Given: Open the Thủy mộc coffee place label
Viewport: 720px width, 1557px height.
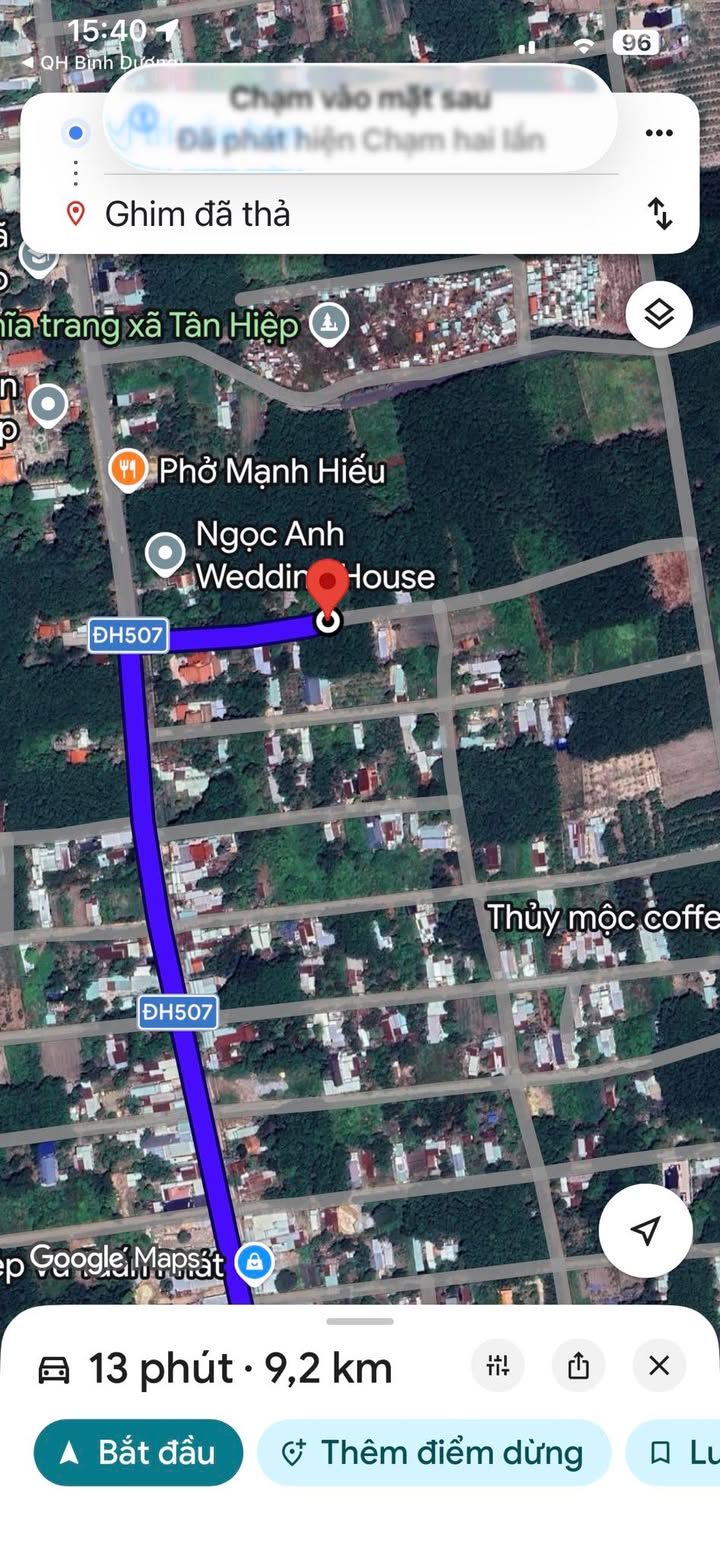Looking at the screenshot, I should pyautogui.click(x=600, y=917).
